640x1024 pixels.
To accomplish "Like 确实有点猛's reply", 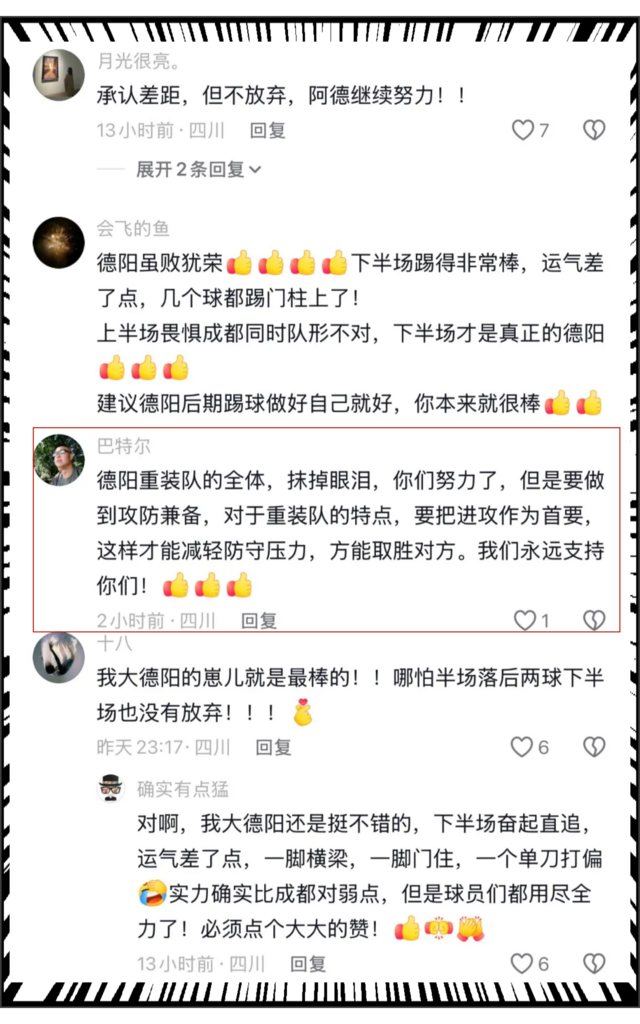I will coord(522,963).
